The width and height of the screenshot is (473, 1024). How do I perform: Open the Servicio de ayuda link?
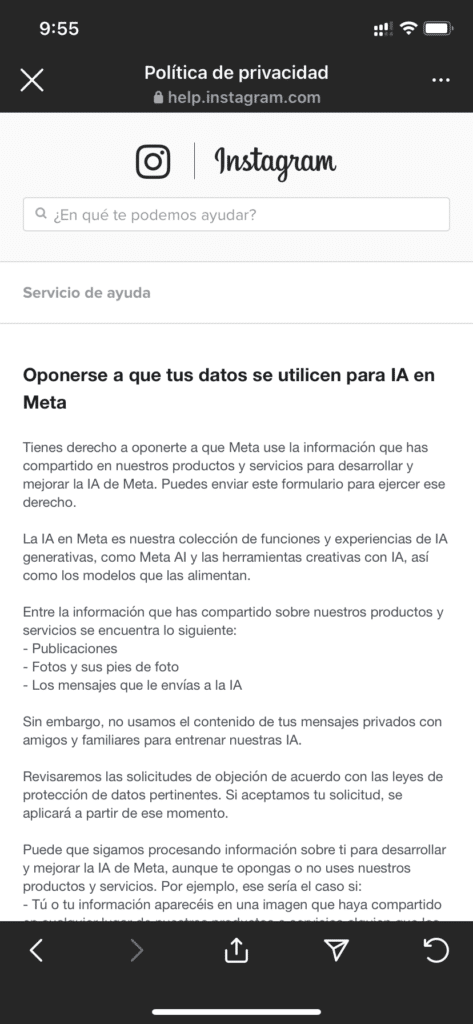tap(86, 293)
